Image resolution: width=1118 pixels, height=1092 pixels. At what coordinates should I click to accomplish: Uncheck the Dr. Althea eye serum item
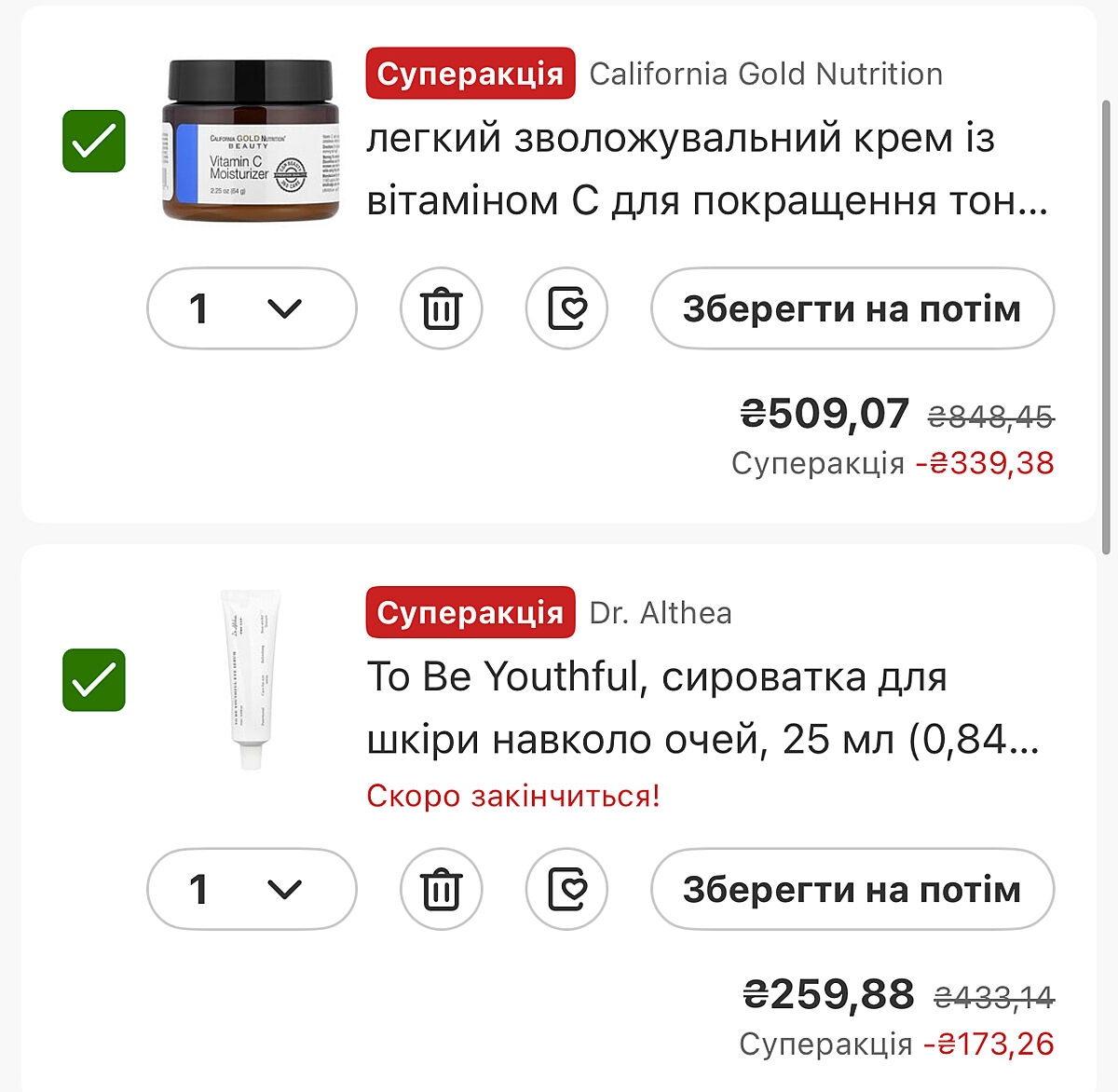(94, 680)
